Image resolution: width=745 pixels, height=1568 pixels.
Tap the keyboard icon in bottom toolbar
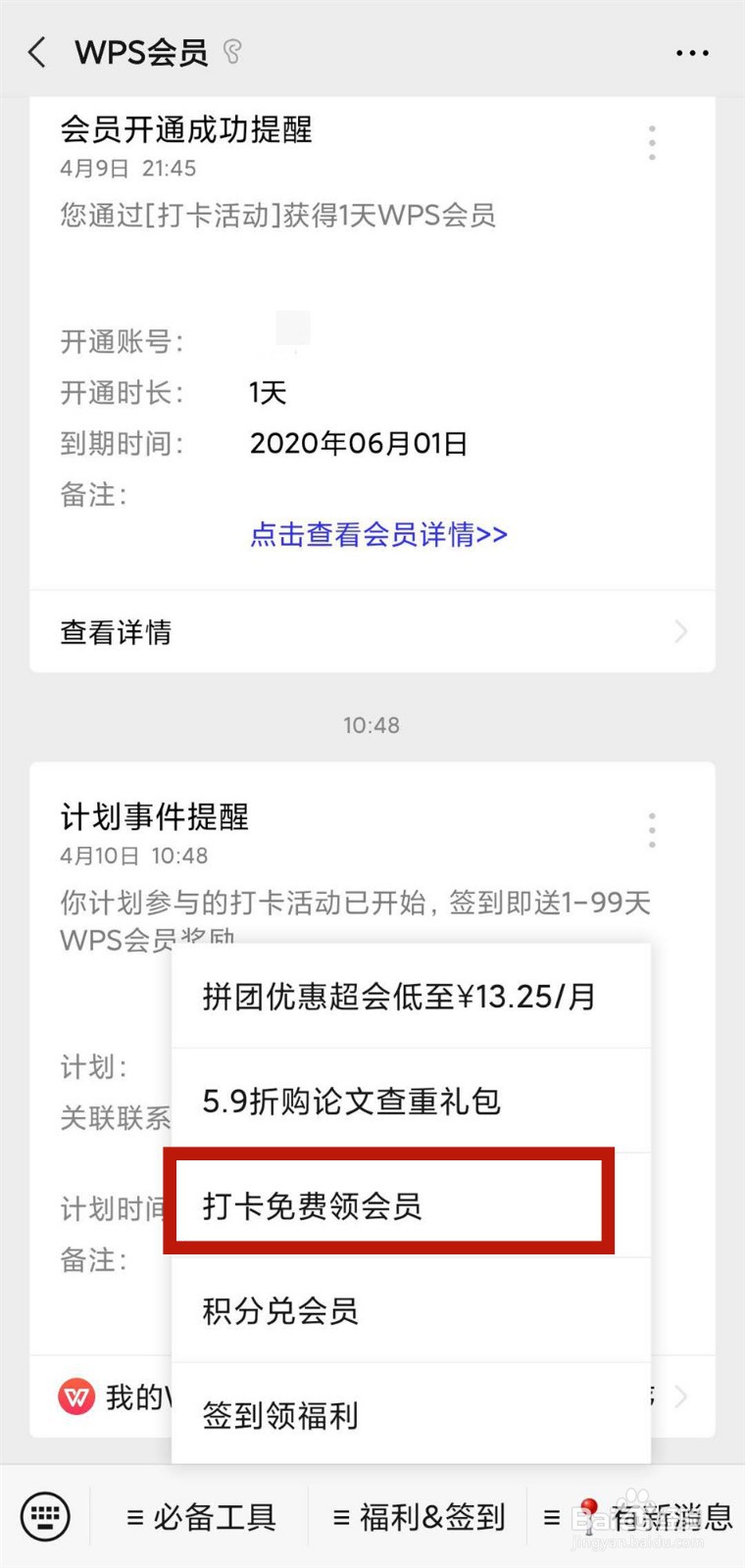pyautogui.click(x=43, y=1516)
